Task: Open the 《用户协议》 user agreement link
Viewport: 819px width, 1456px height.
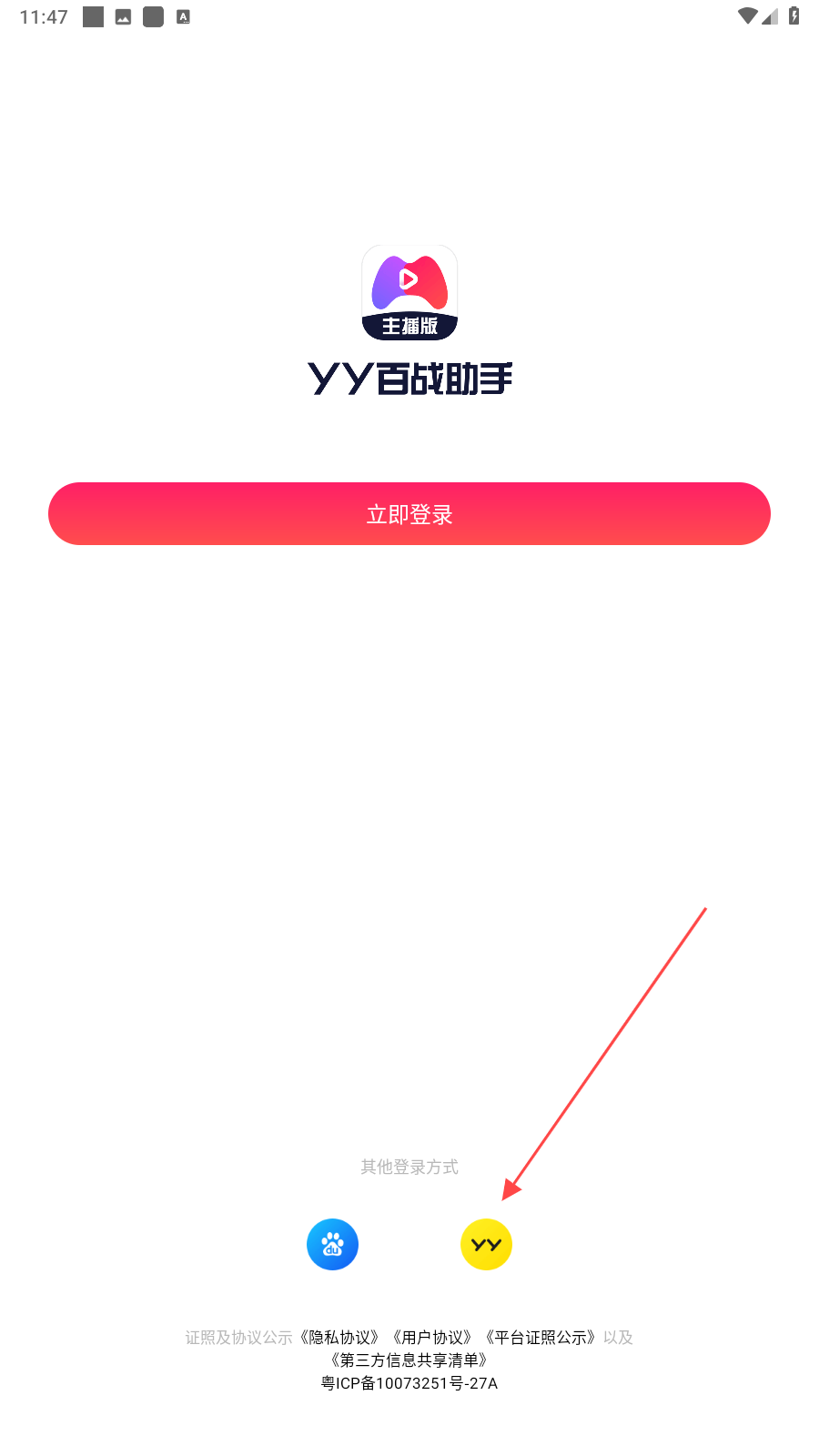Action: click(432, 1338)
